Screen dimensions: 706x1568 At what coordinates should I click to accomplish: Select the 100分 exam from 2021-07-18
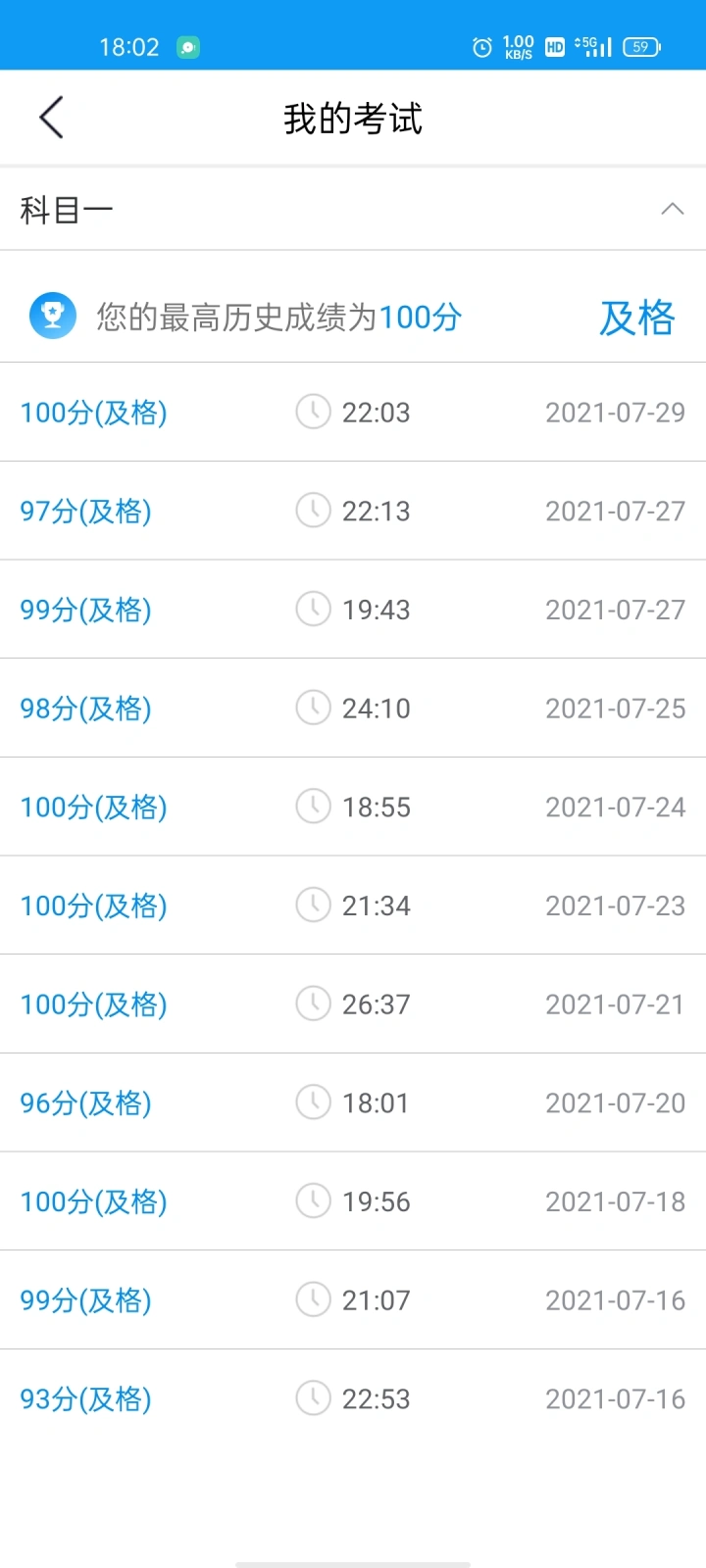coord(353,1201)
